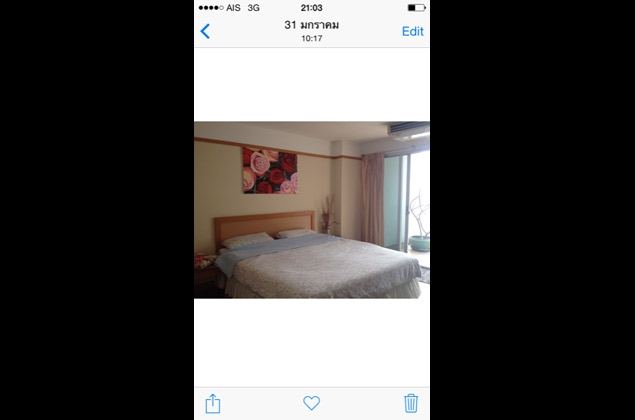The width and height of the screenshot is (635, 420).
Task: Share this bedroom photo
Action: (x=213, y=403)
